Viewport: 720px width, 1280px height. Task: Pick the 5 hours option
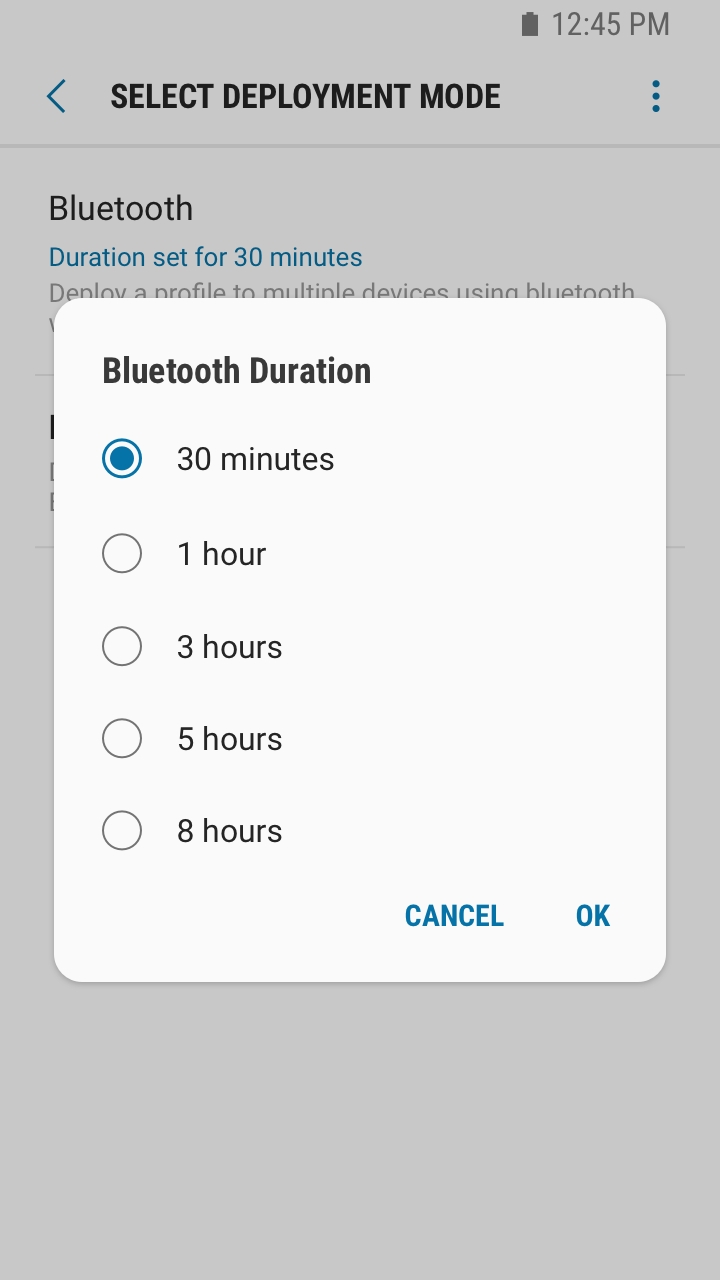360,739
